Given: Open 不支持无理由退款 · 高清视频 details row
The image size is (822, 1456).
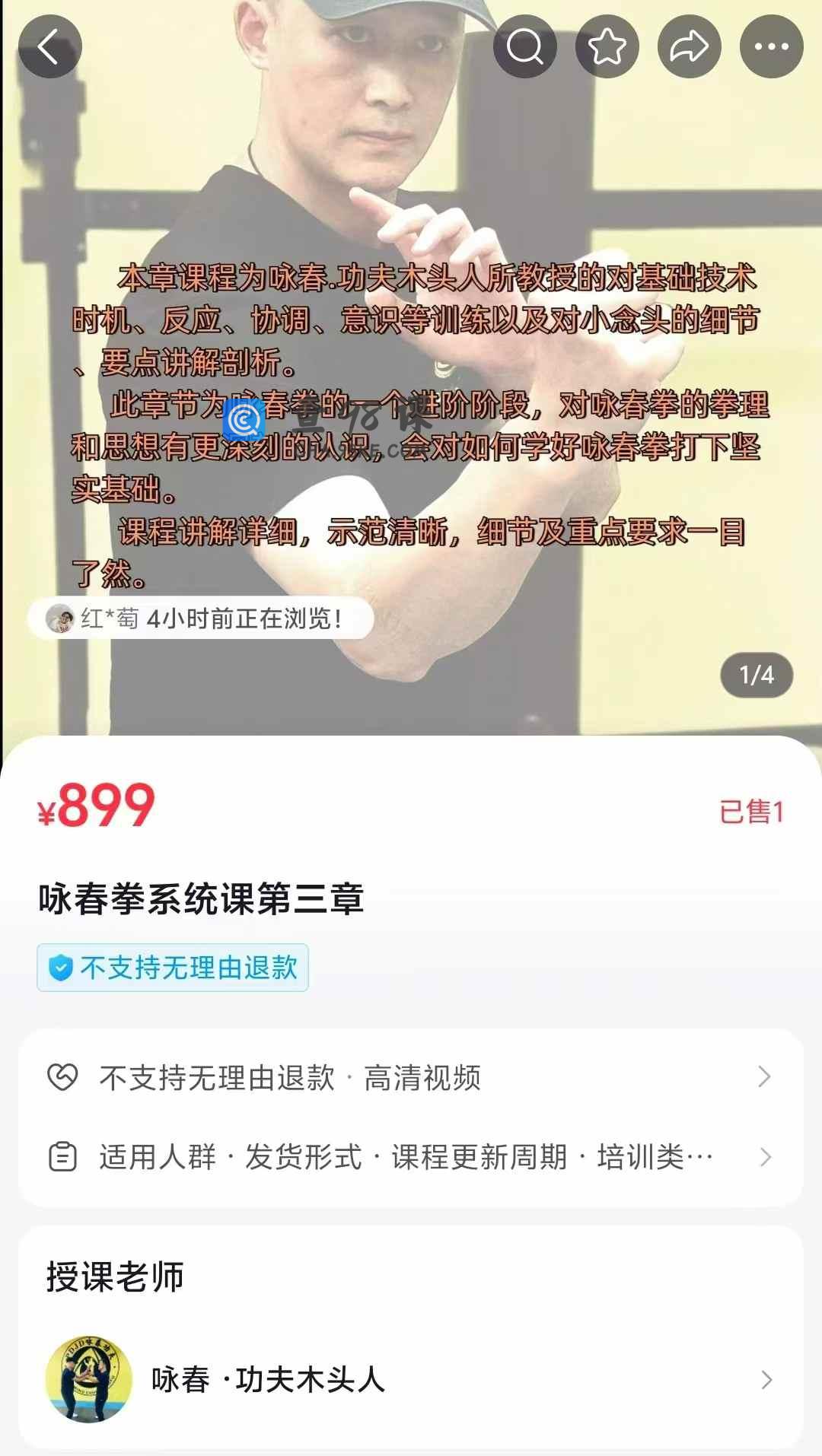Looking at the screenshot, I should coord(411,1077).
